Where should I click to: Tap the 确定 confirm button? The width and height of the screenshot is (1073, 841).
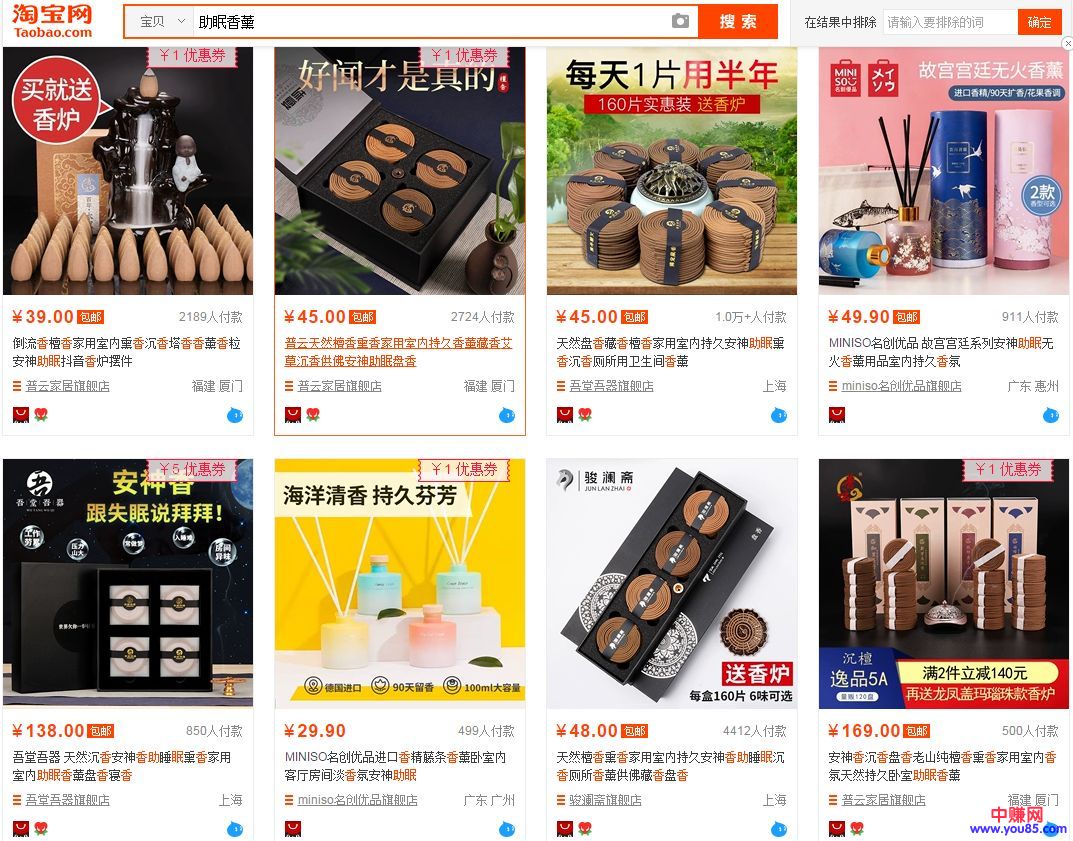1039,22
